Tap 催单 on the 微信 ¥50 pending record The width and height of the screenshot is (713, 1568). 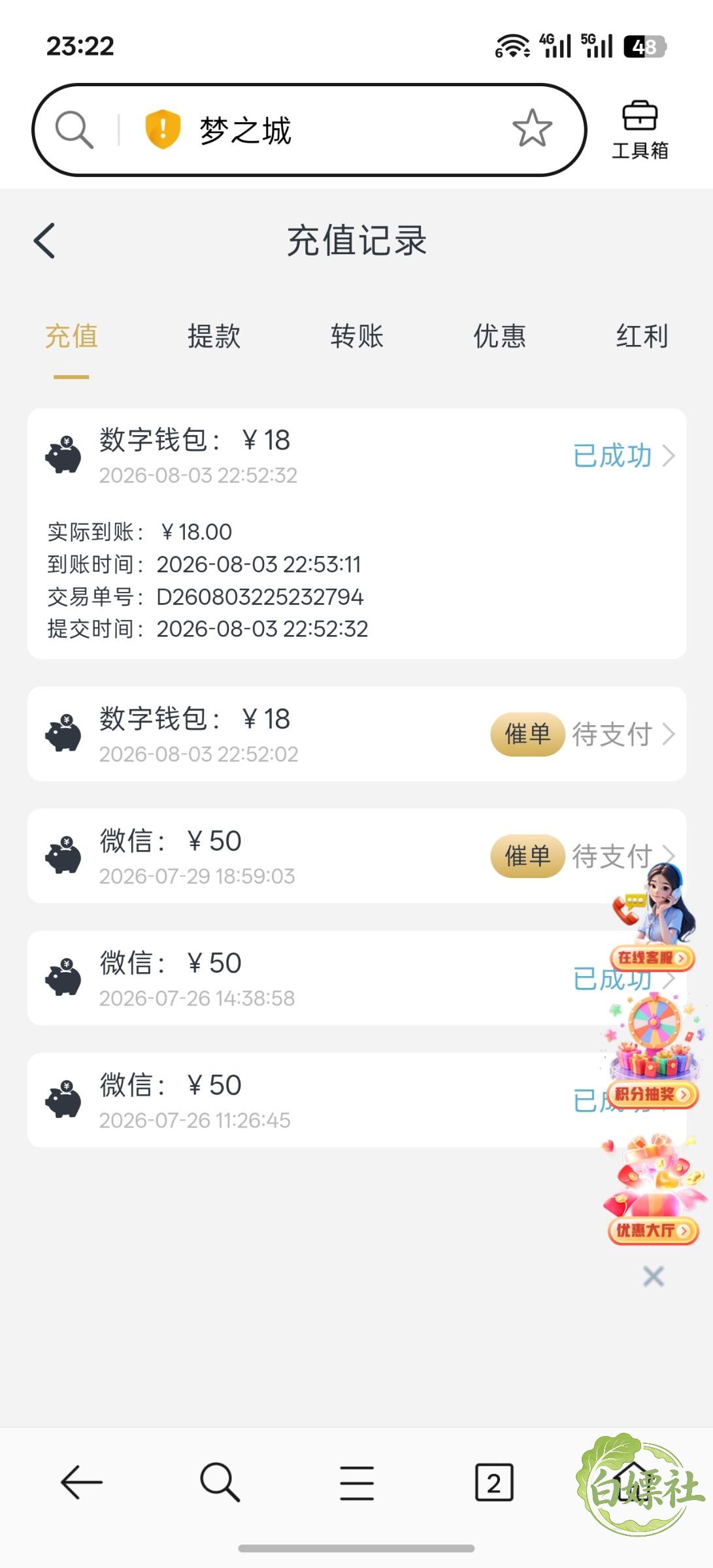tap(527, 856)
